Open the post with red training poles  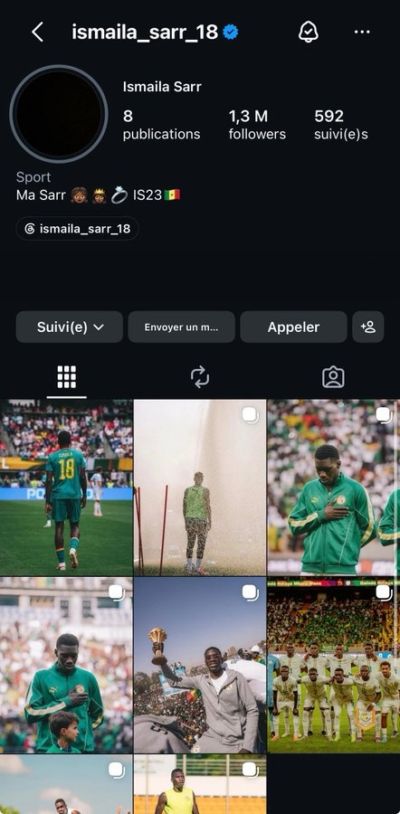click(200, 487)
